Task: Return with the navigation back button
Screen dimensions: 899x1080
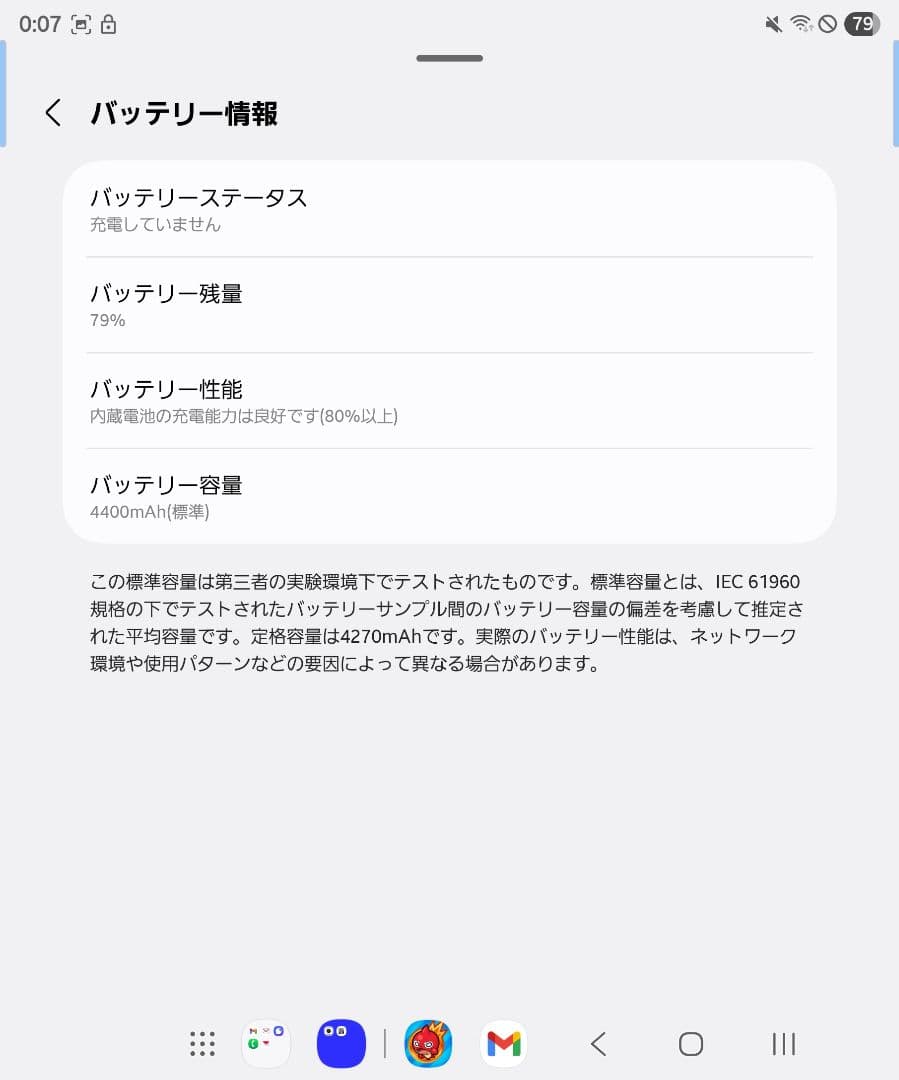Action: point(597,1043)
